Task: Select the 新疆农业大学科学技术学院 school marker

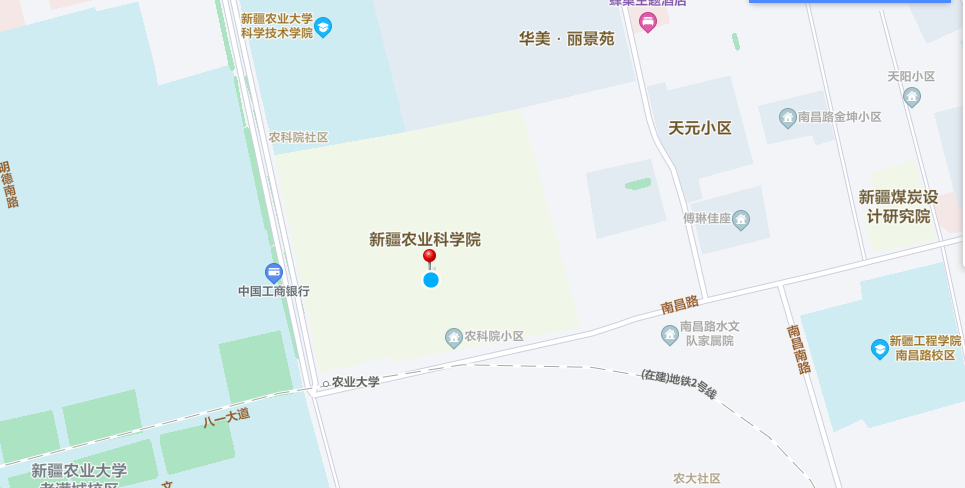Action: 323,27
